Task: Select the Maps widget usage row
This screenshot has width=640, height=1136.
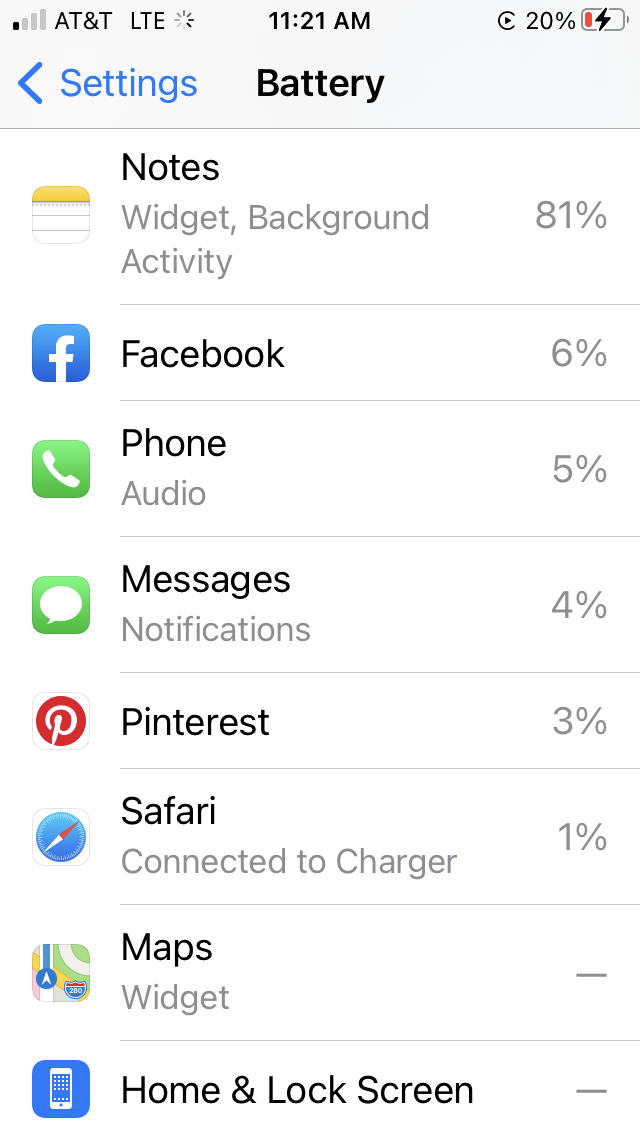Action: 320,973
